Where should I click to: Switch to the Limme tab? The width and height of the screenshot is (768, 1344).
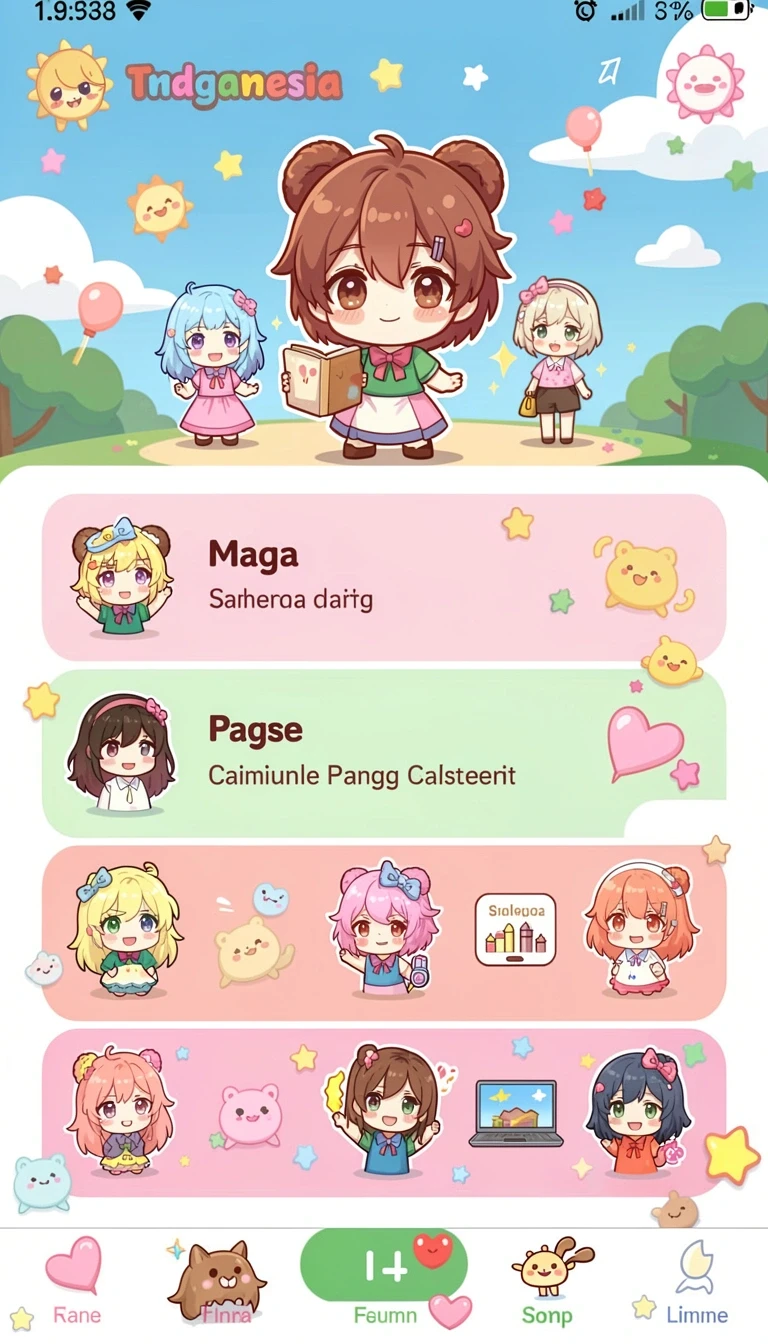[695, 1282]
